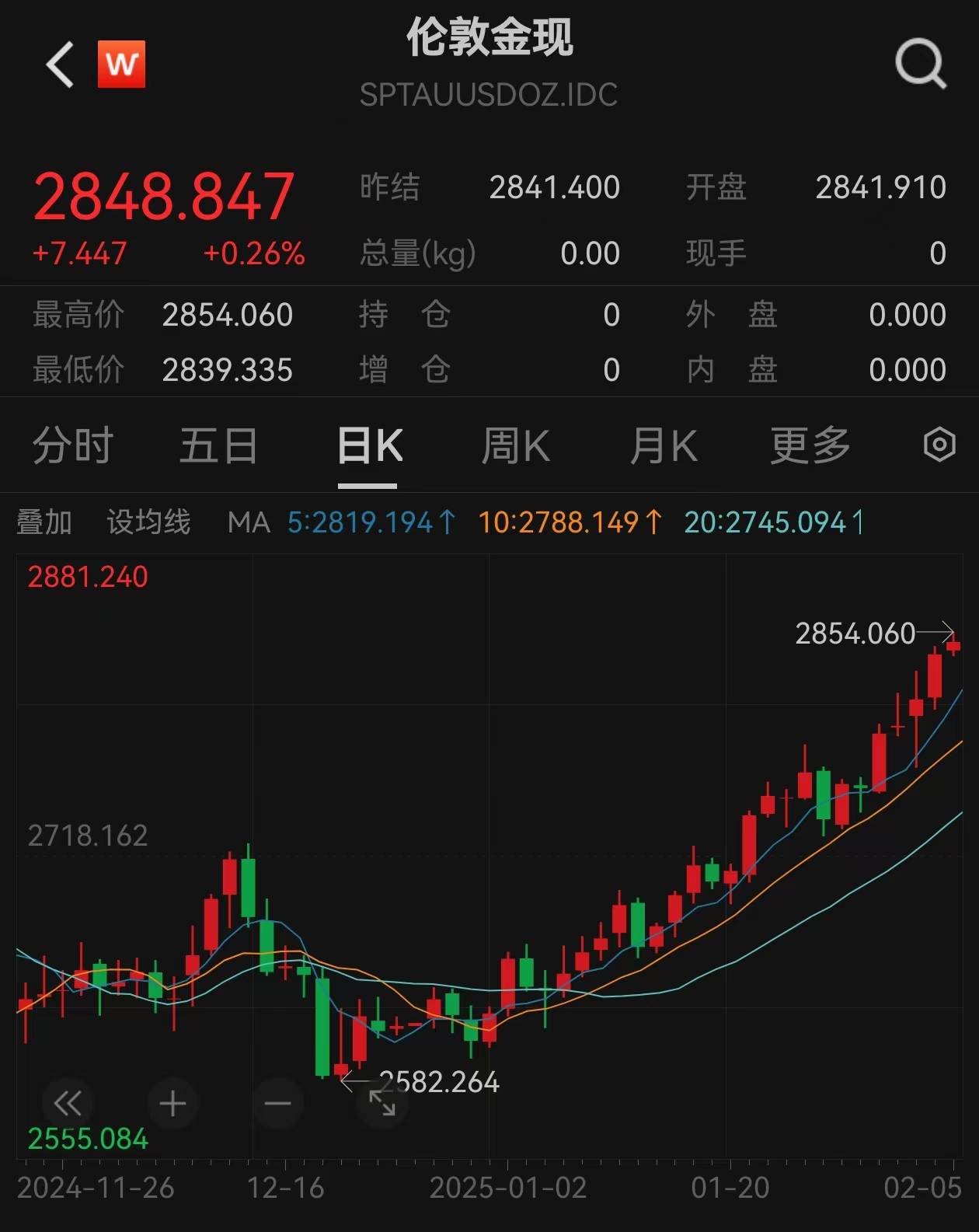Toggle the MA10 moving average line
979x1232 pixels.
point(567,524)
